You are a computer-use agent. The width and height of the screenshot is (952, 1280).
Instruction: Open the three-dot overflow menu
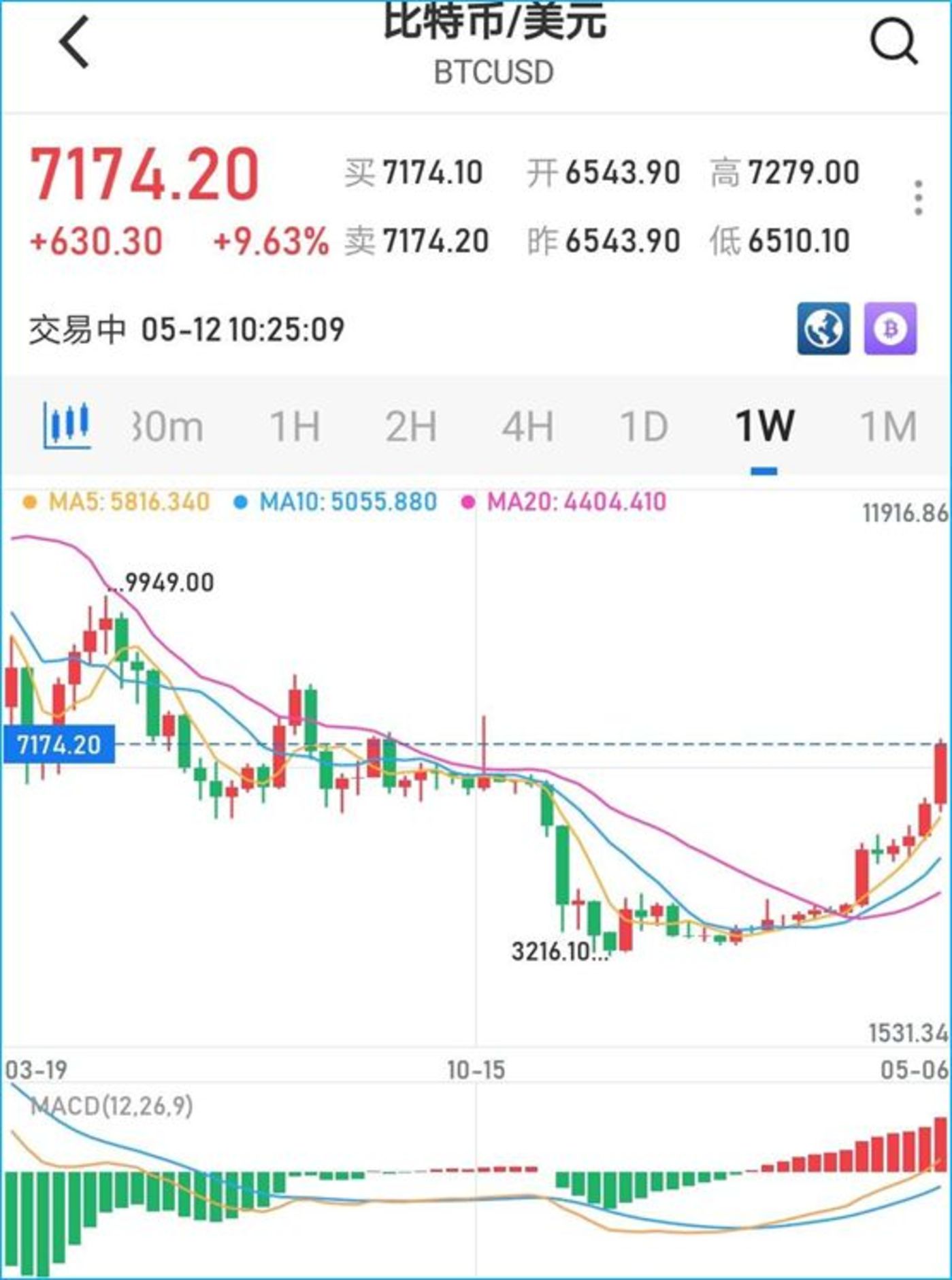tap(918, 198)
